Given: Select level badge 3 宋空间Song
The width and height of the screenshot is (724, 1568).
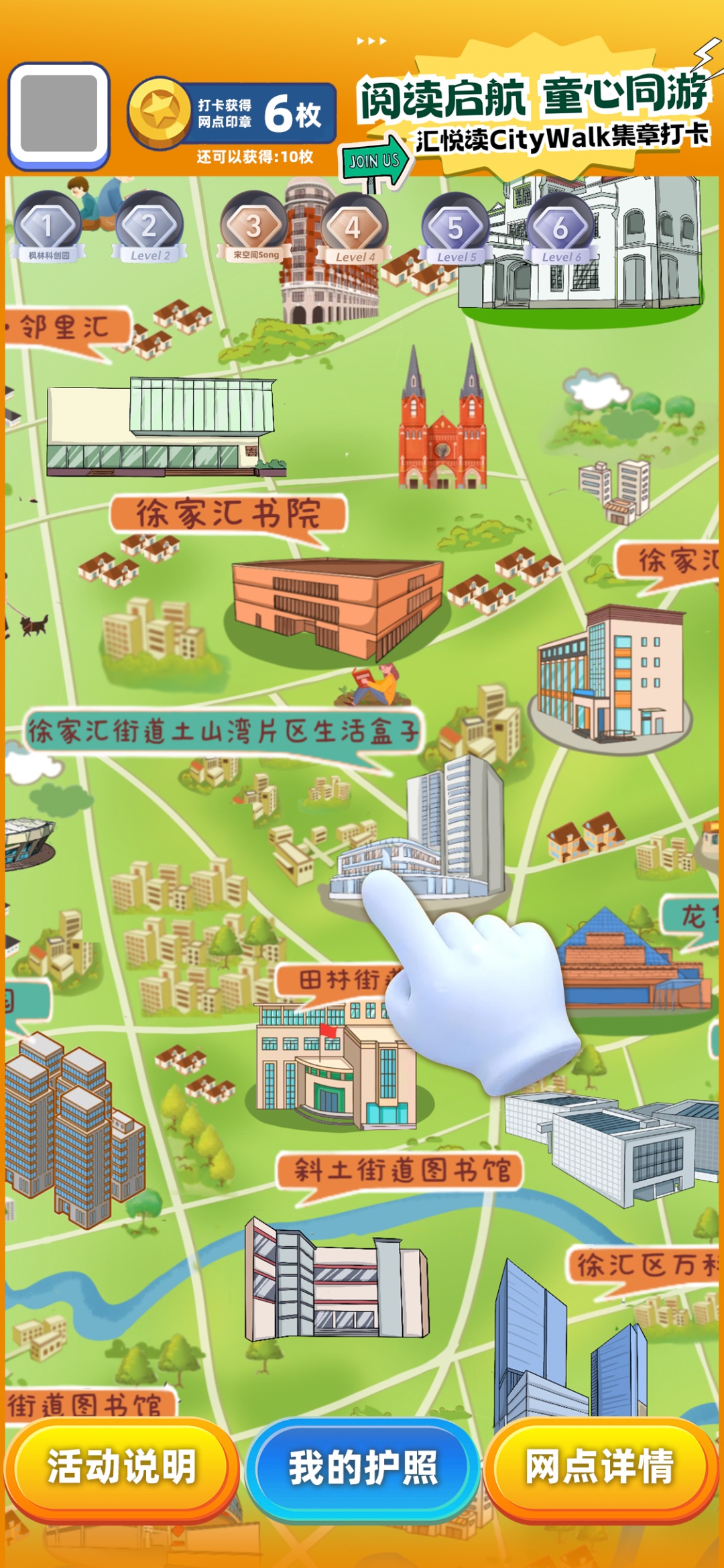Looking at the screenshot, I should pos(254,228).
